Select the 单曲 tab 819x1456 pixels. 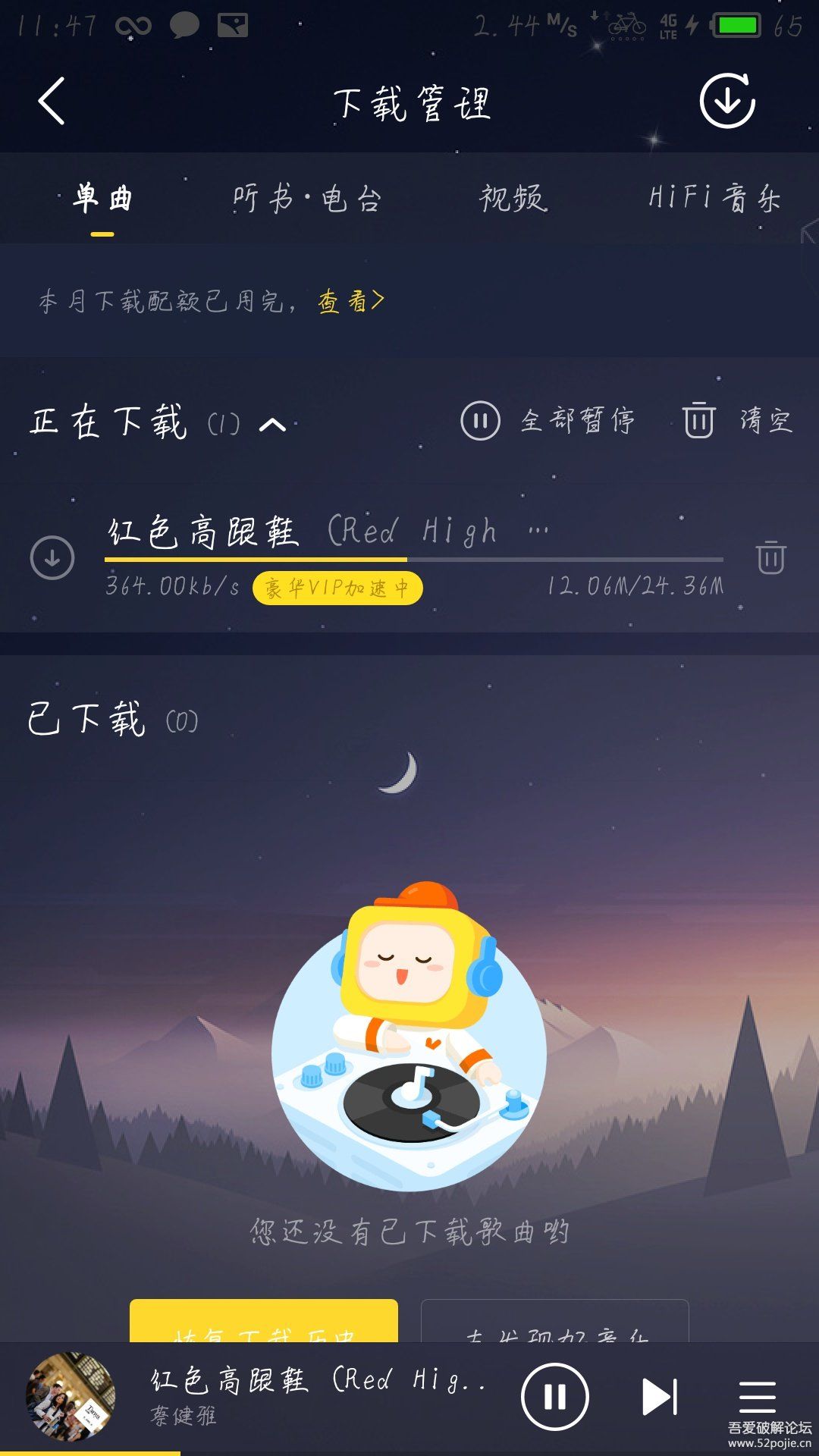click(x=102, y=199)
